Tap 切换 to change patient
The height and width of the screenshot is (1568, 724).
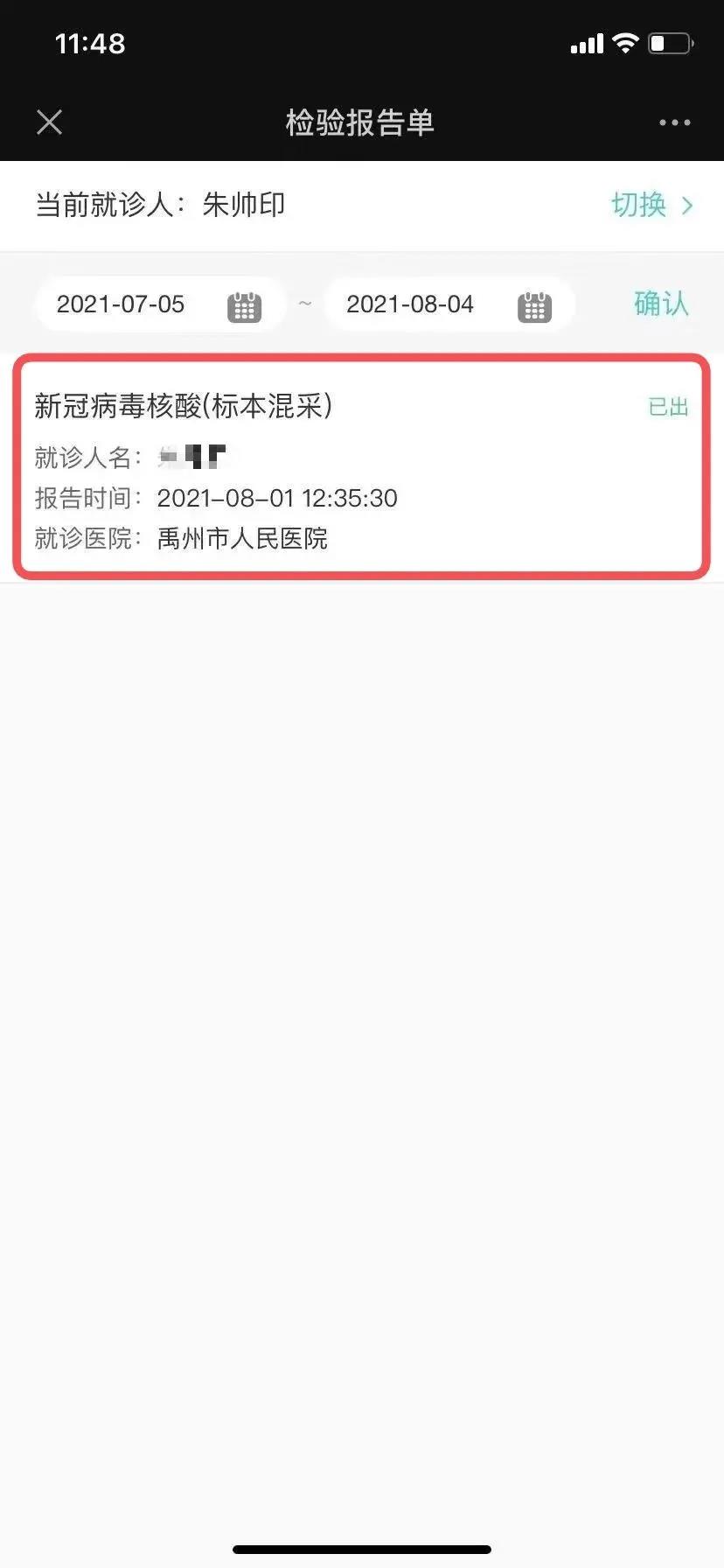tap(651, 205)
